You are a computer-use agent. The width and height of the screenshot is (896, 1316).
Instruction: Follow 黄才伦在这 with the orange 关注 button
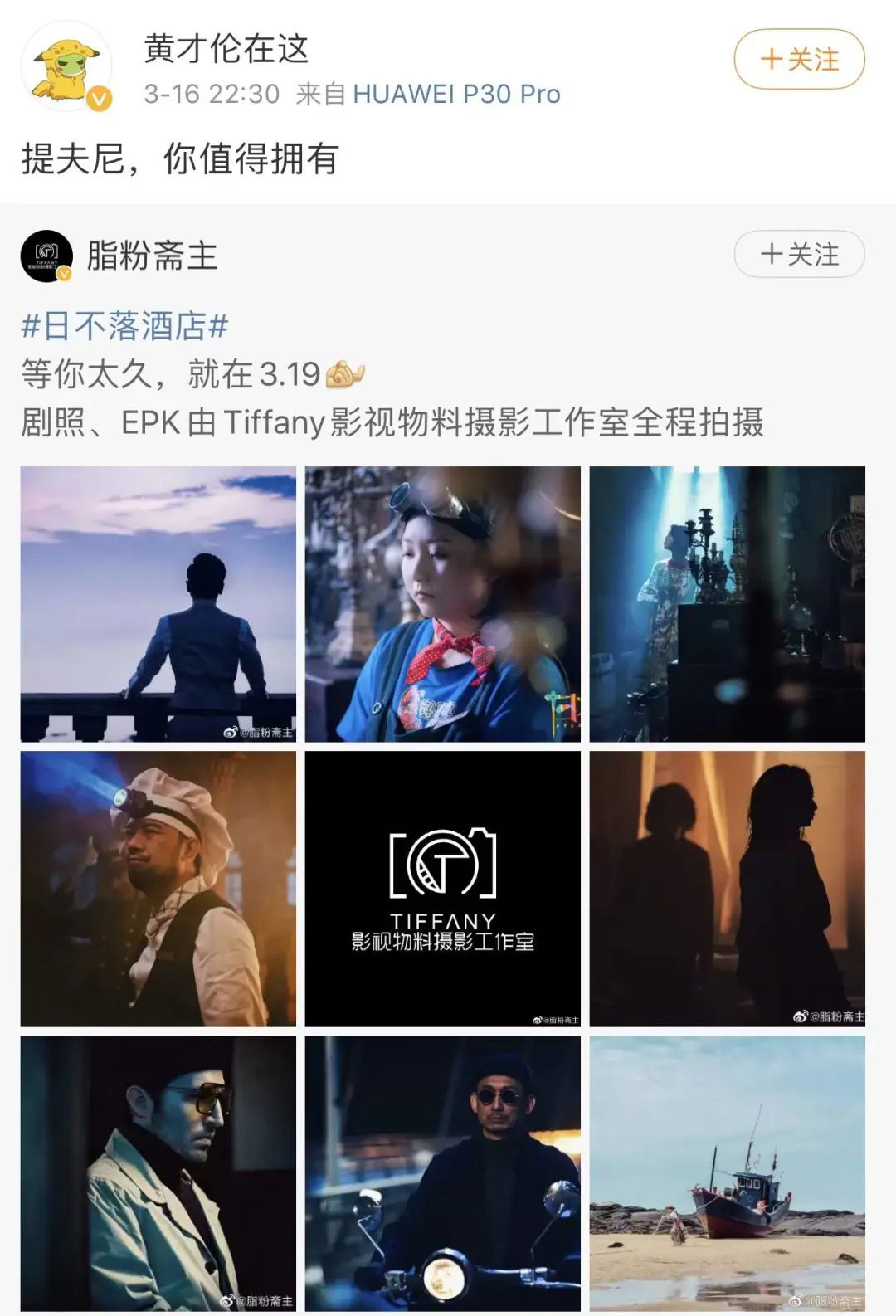[799, 59]
